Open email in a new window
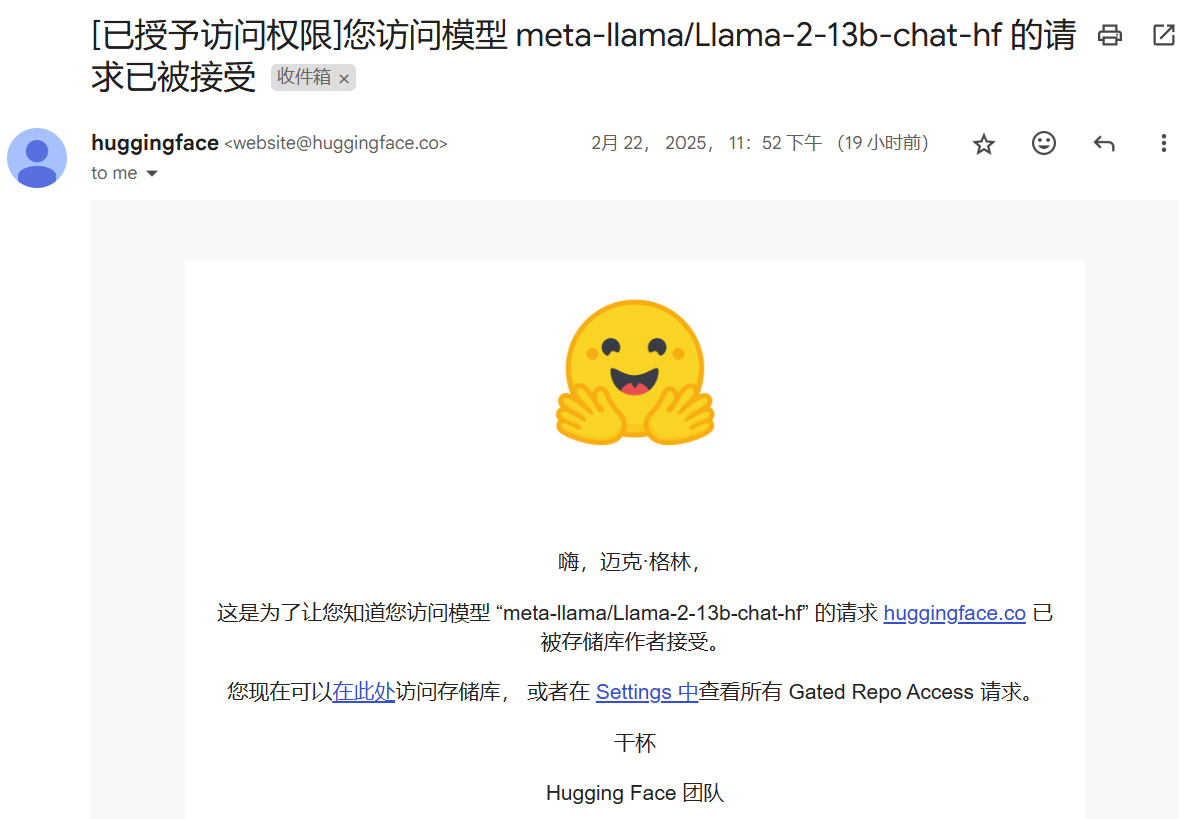1189x819 pixels. (1164, 36)
